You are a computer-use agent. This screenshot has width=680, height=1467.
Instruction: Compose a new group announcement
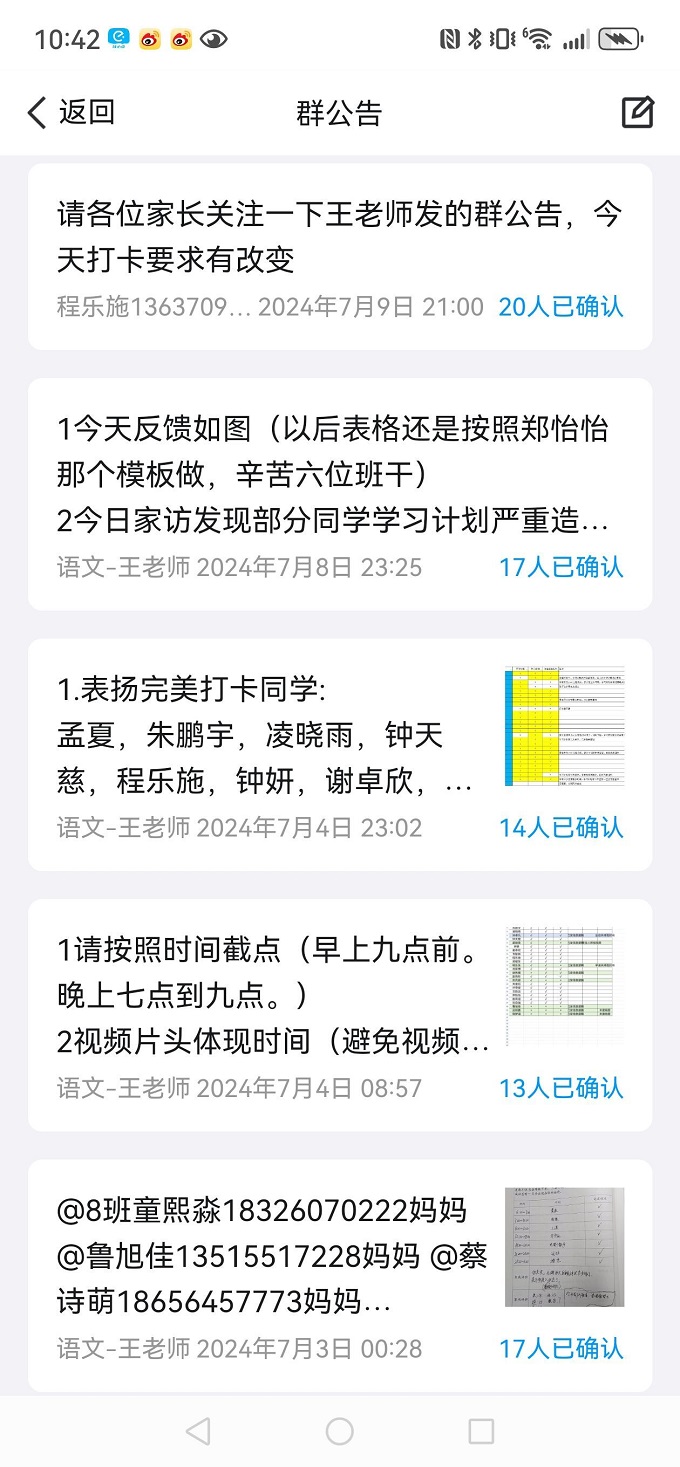(x=638, y=112)
